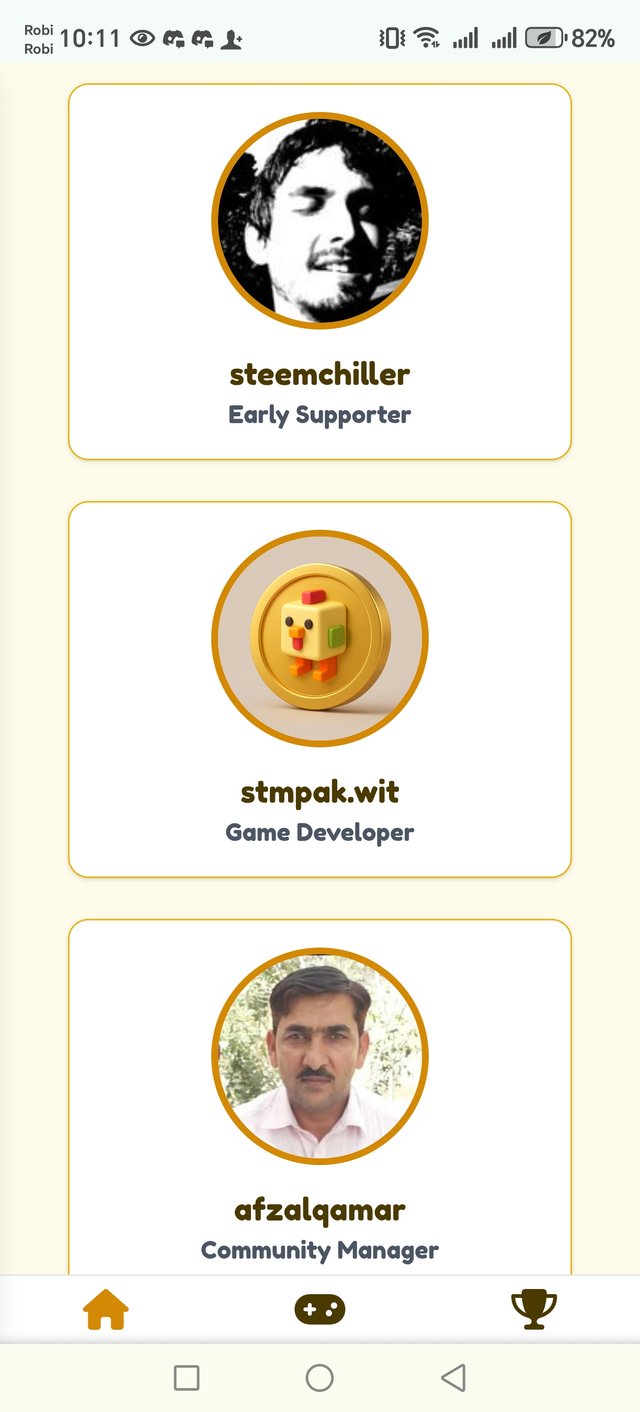The height and width of the screenshot is (1412, 640).
Task: Open steemchiller's Early Supporter card
Action: (320, 272)
